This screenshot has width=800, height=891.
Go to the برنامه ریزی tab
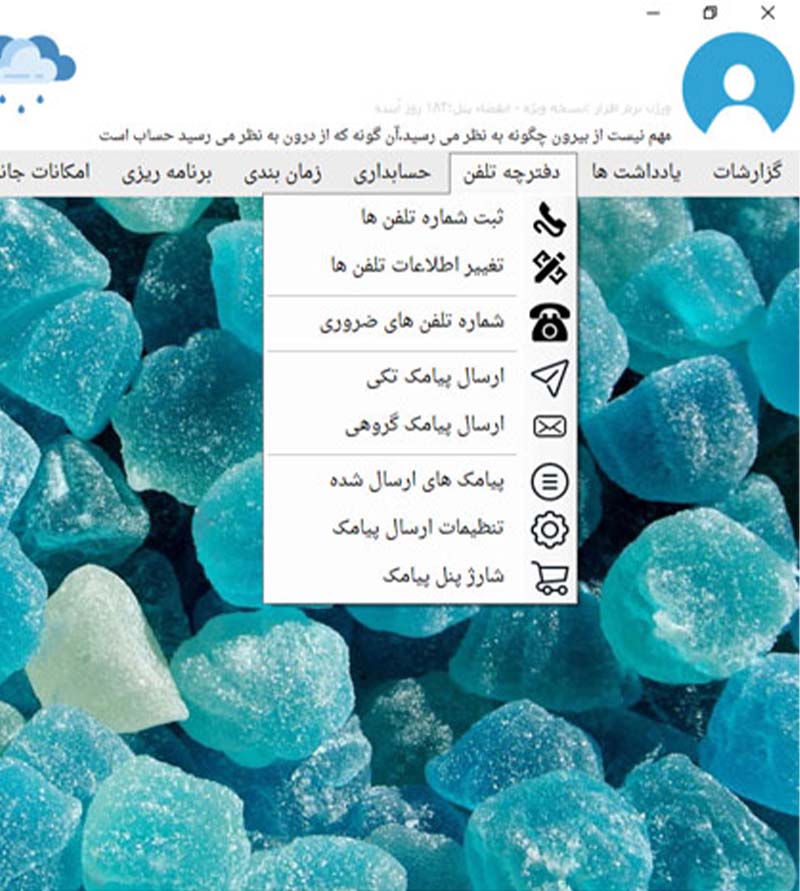pos(168,172)
